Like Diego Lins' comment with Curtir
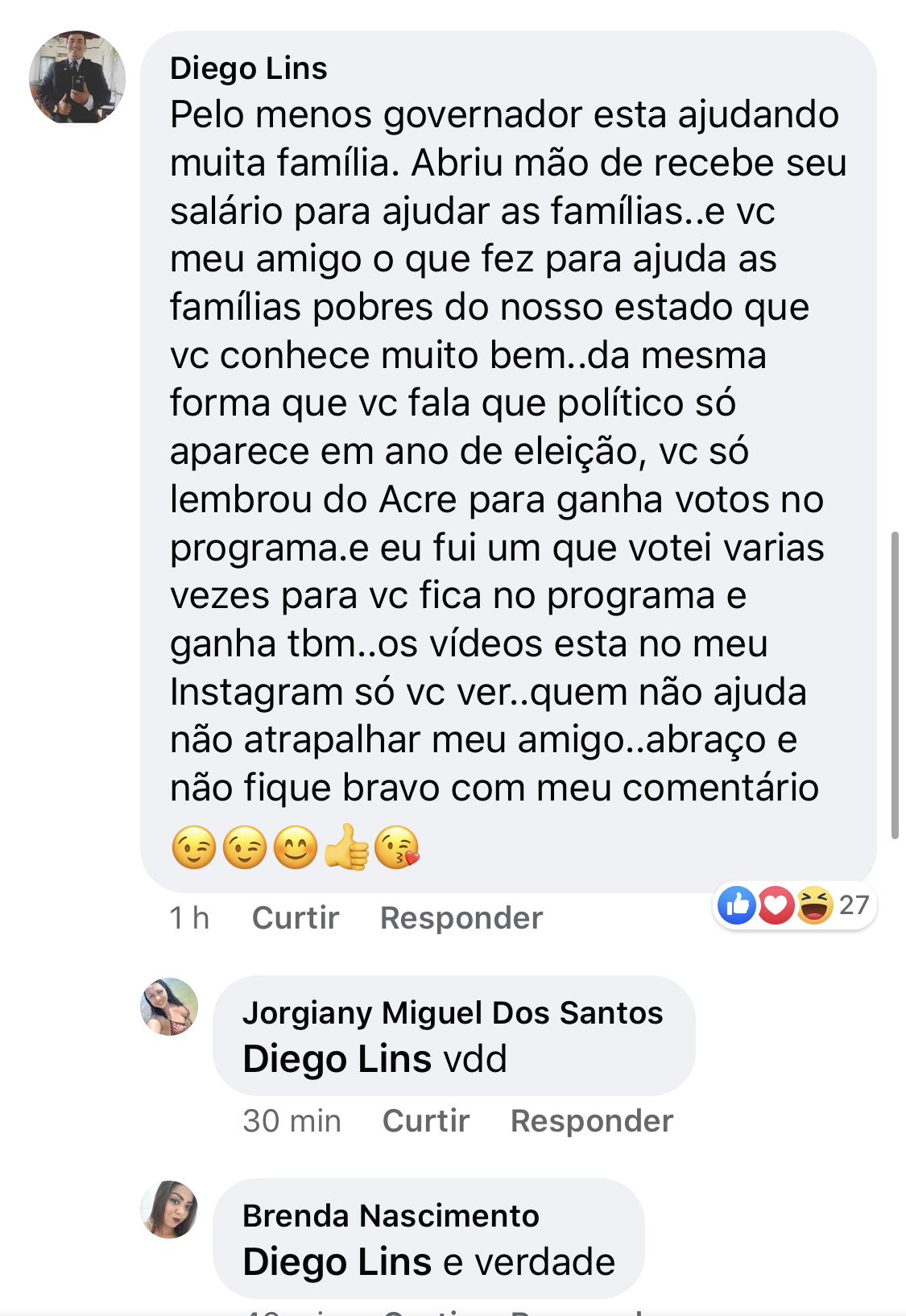Screen dimensions: 906x1316 click(295, 917)
